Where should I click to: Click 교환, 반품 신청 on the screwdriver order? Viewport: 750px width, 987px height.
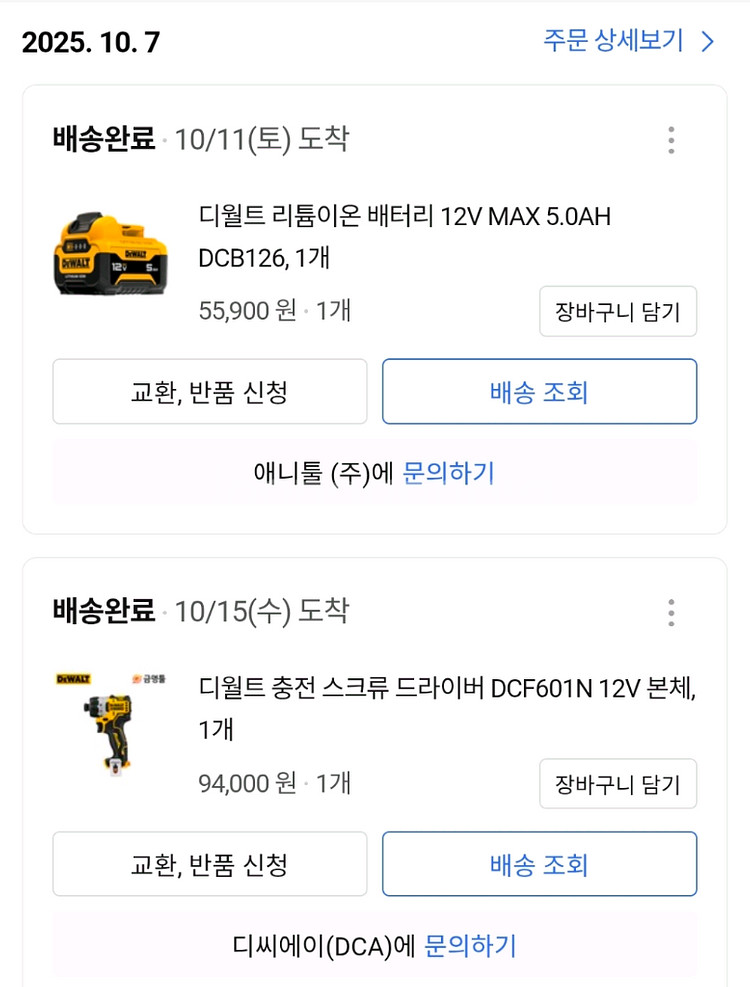(x=209, y=863)
